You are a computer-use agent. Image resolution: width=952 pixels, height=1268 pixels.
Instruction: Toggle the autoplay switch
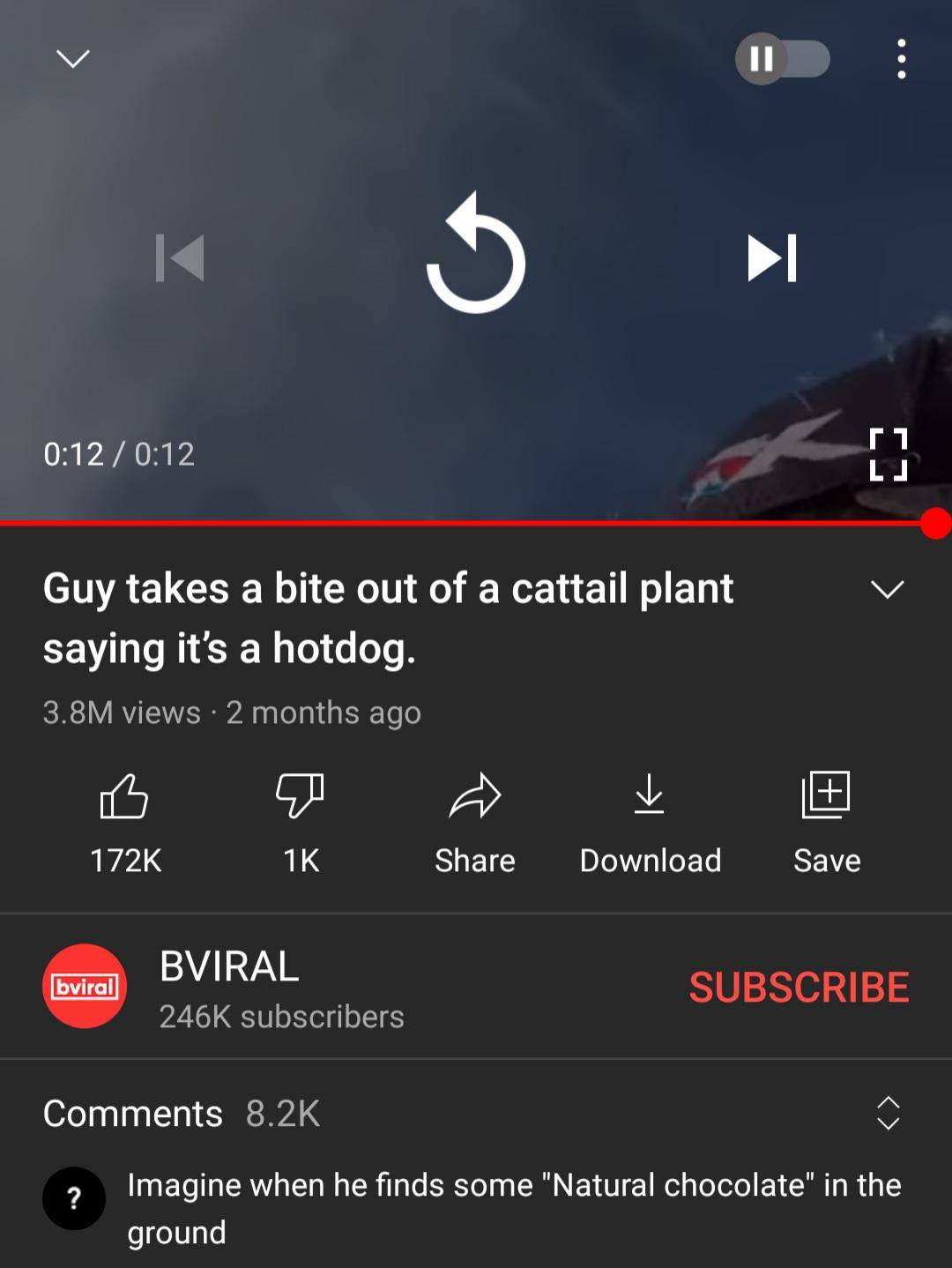click(782, 59)
